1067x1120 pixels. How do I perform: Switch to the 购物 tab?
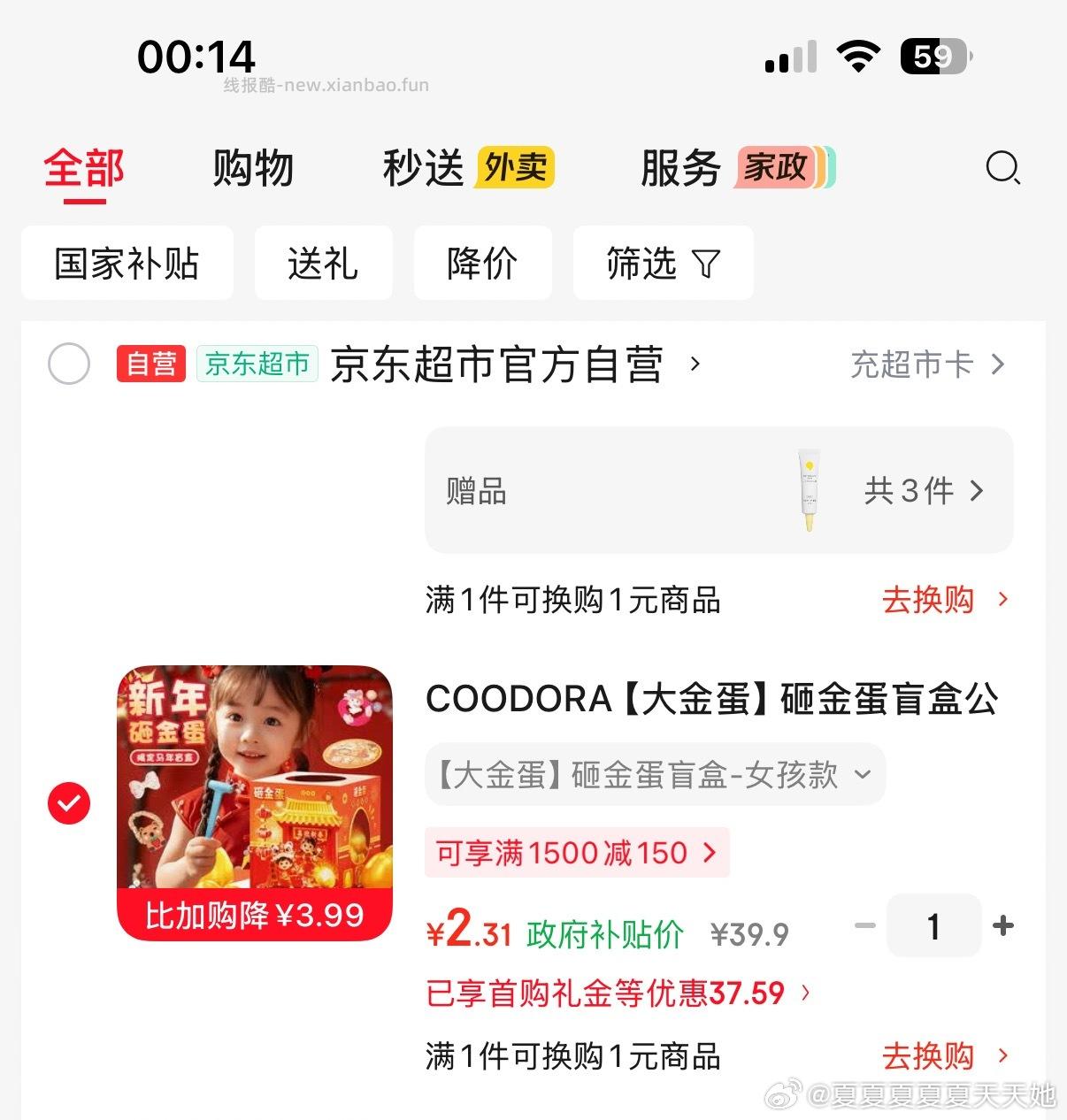[253, 168]
